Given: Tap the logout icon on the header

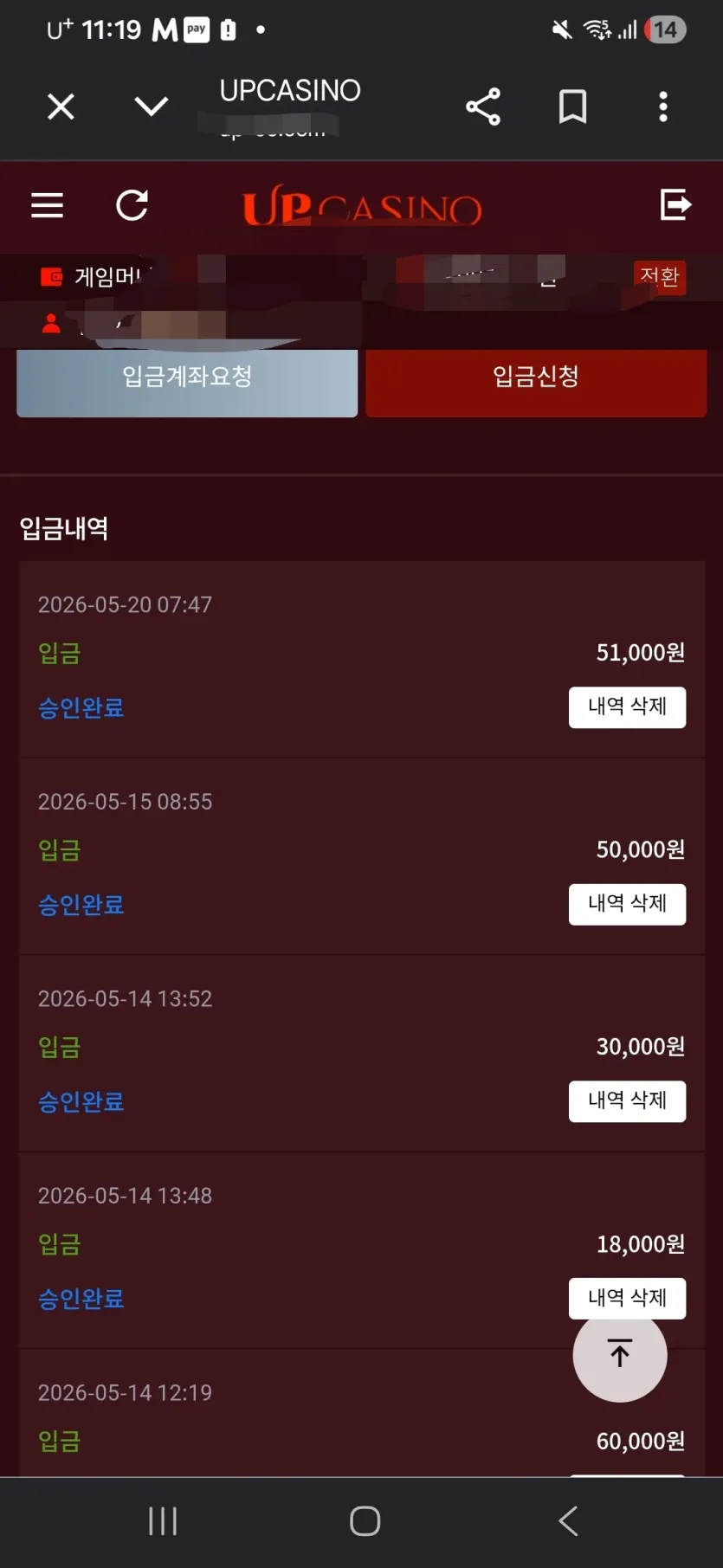Looking at the screenshot, I should click(675, 205).
